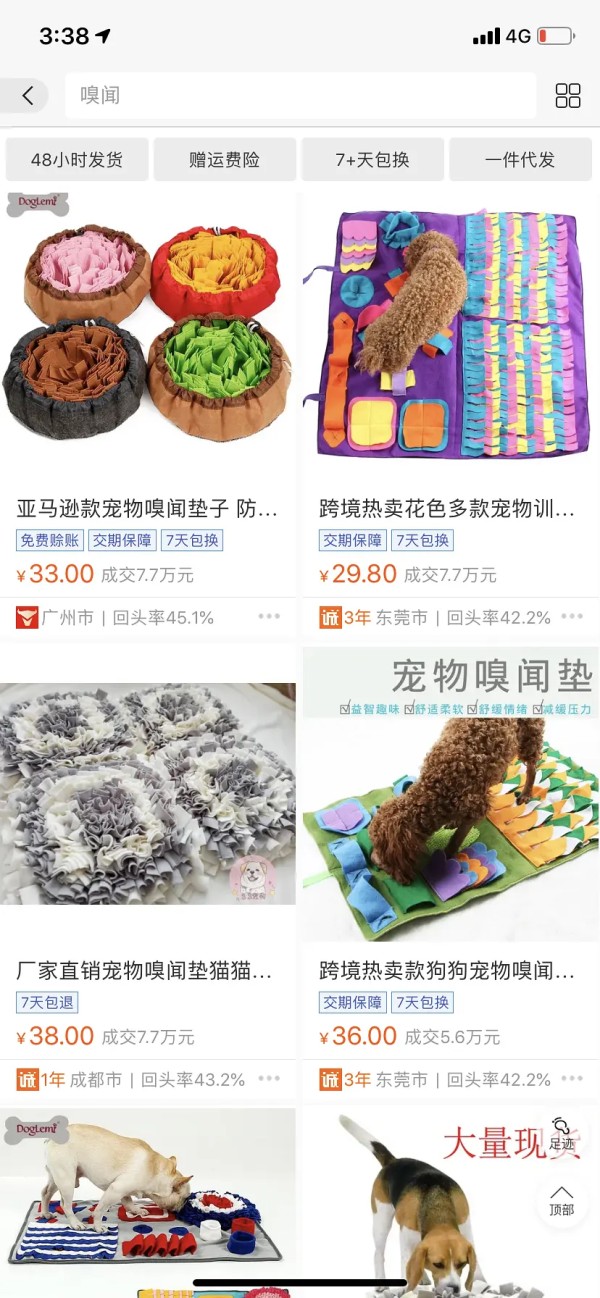Go back using the back arrow
The width and height of the screenshot is (600, 1298).
point(27,96)
